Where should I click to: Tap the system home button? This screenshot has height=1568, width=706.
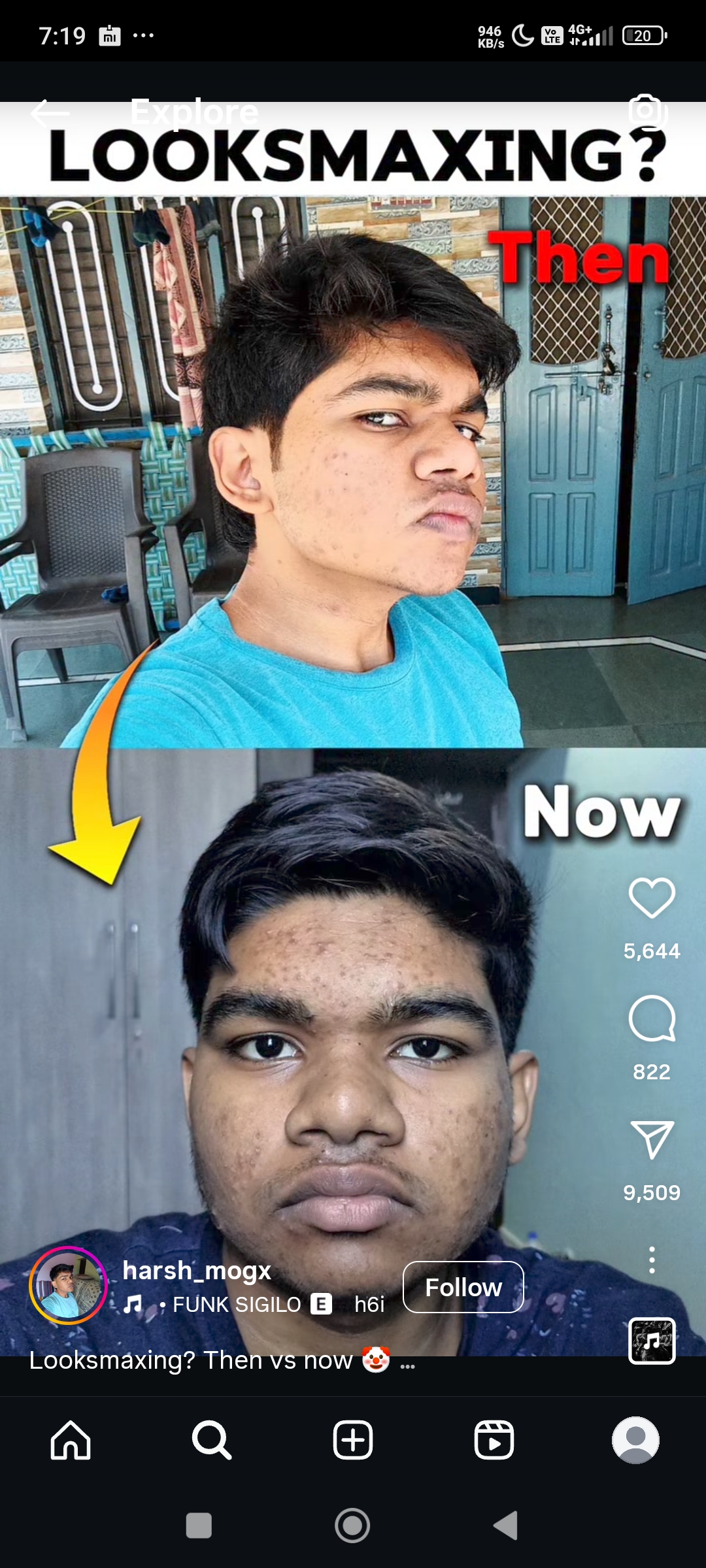352,1526
